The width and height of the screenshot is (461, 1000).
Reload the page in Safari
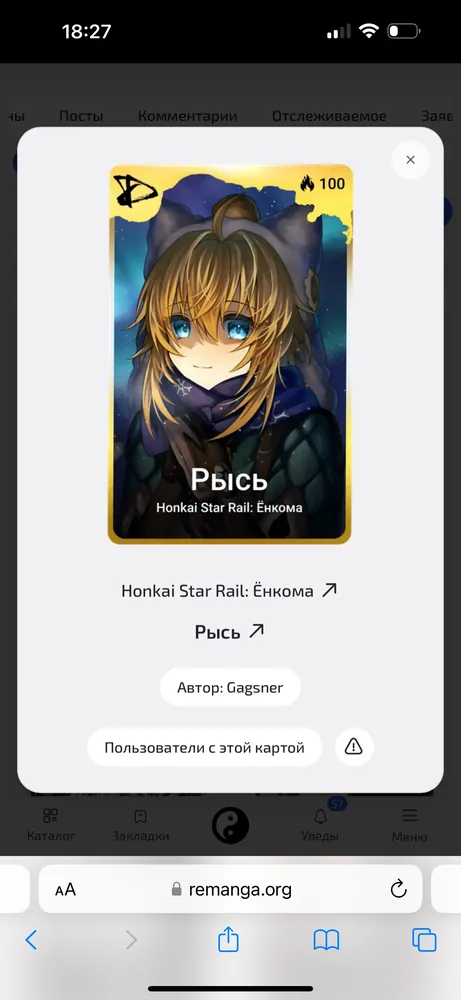399,888
